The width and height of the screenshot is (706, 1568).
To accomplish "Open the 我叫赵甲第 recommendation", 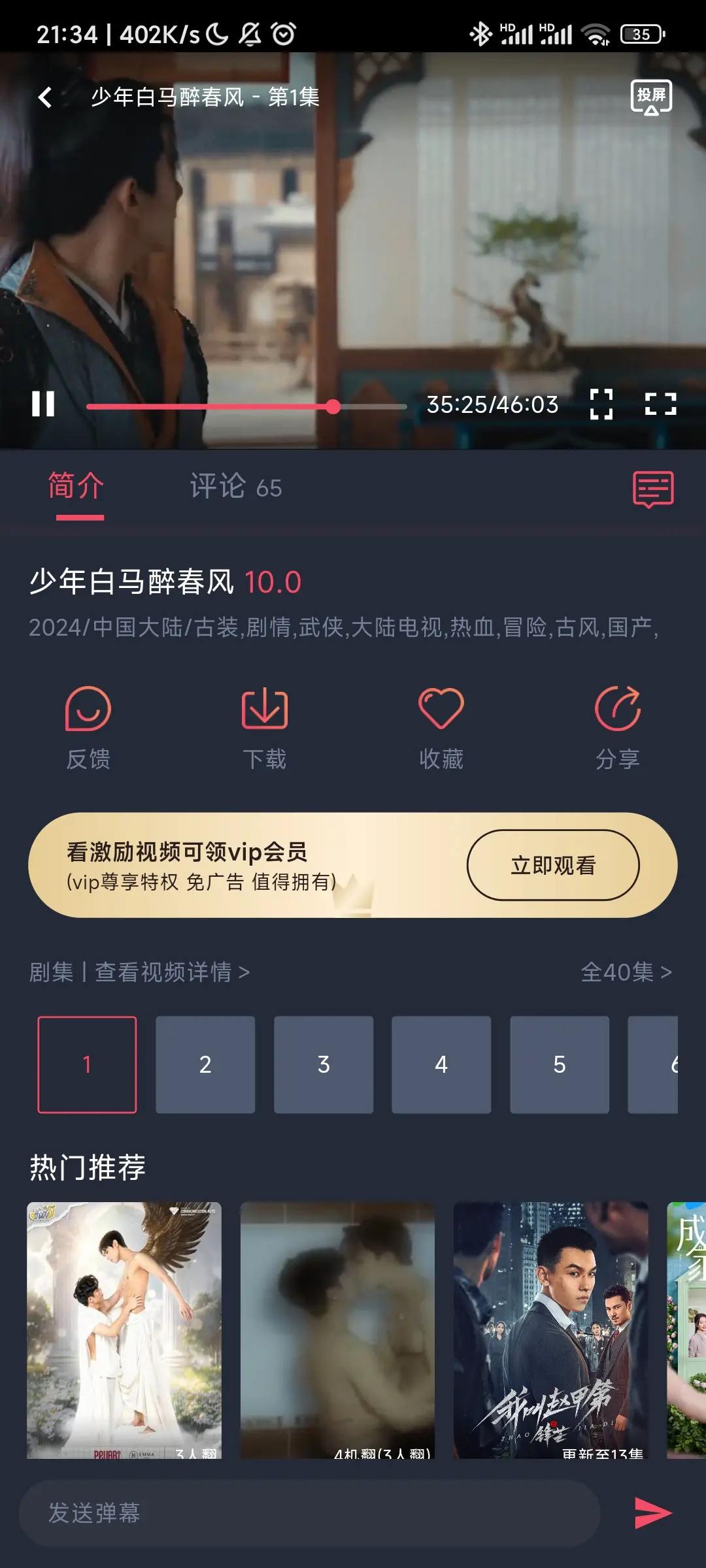I will [550, 1330].
